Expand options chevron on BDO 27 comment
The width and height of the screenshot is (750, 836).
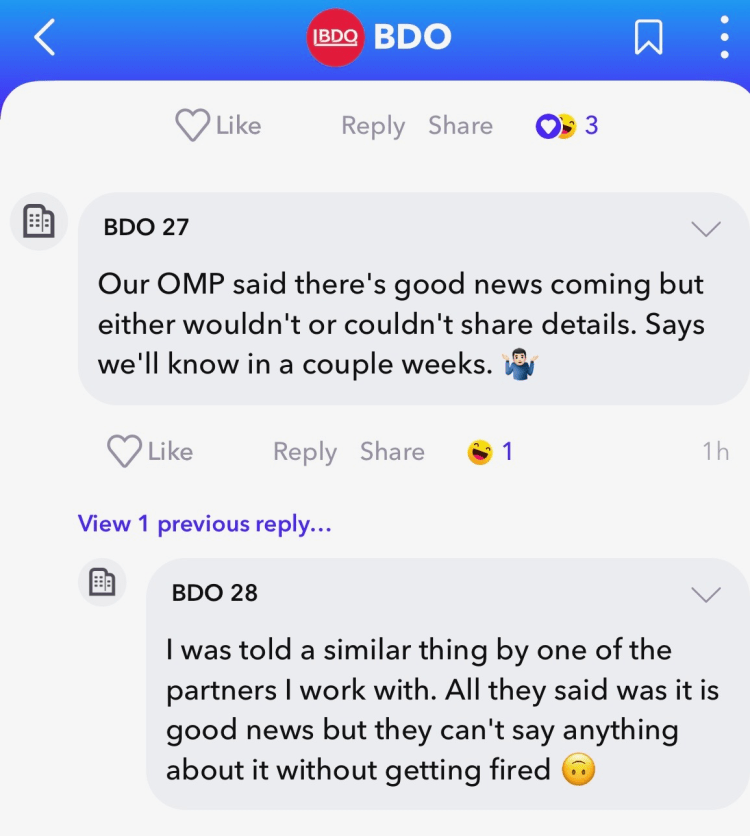[706, 229]
